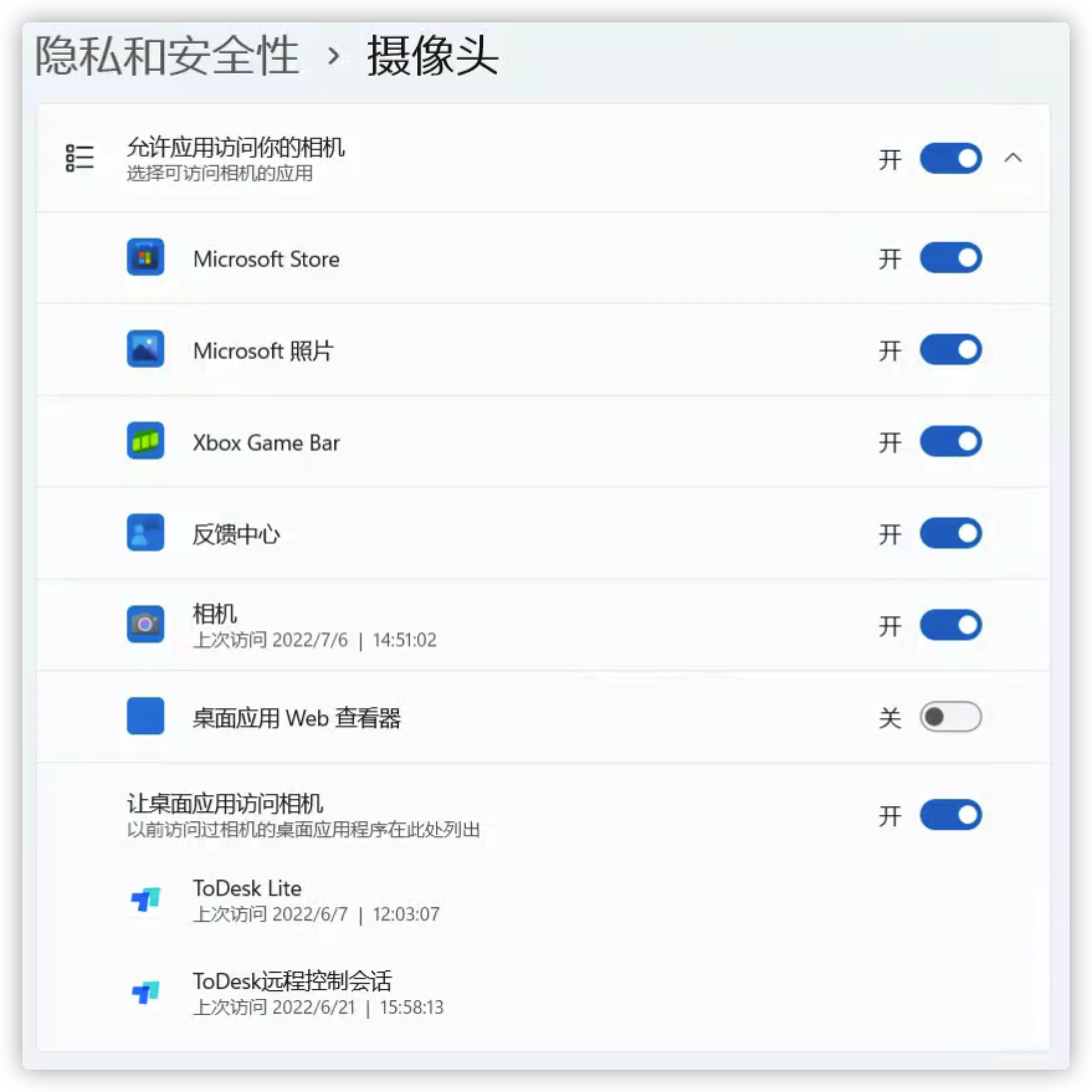Viewport: 1092px width, 1092px height.
Task: Disable camera access for Microsoft Store
Action: click(x=950, y=258)
